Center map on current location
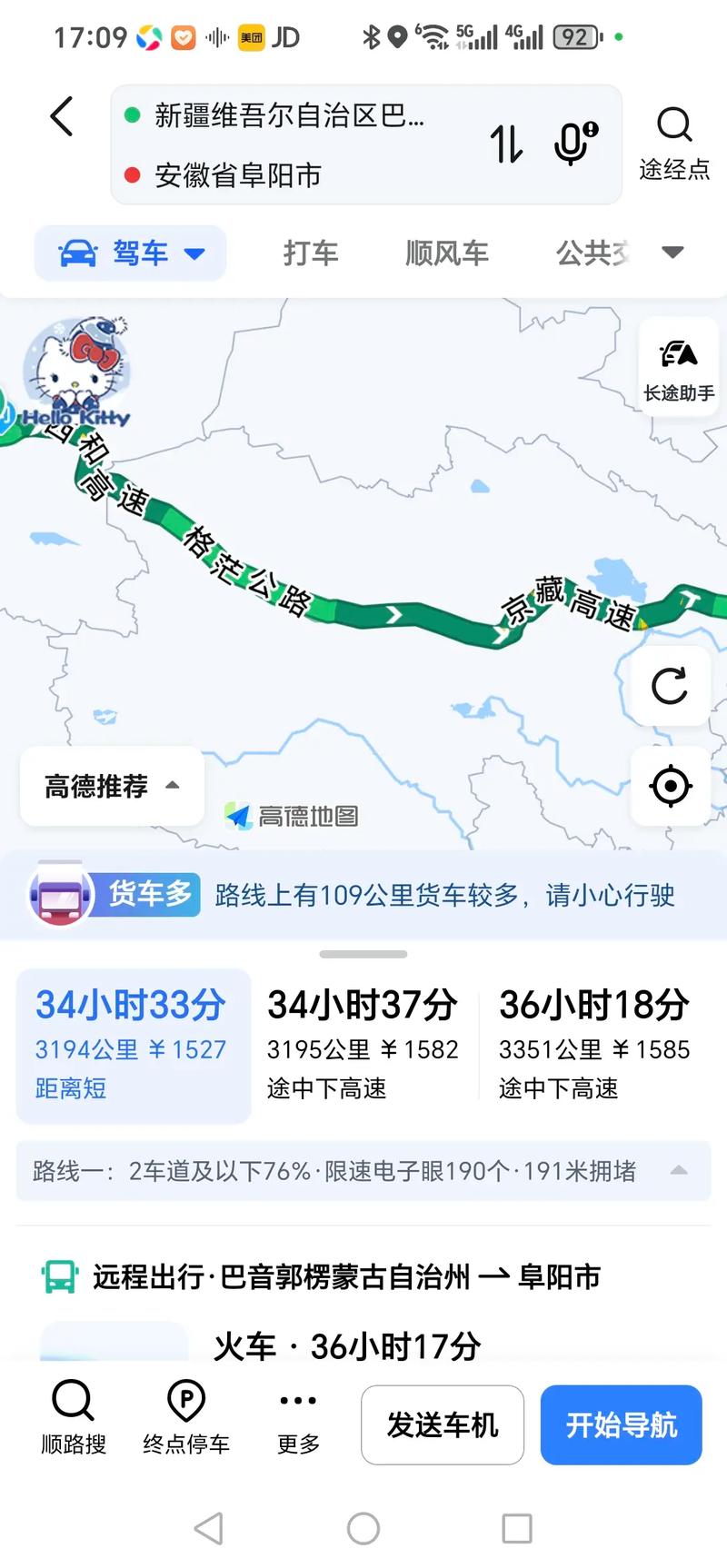 (x=671, y=787)
